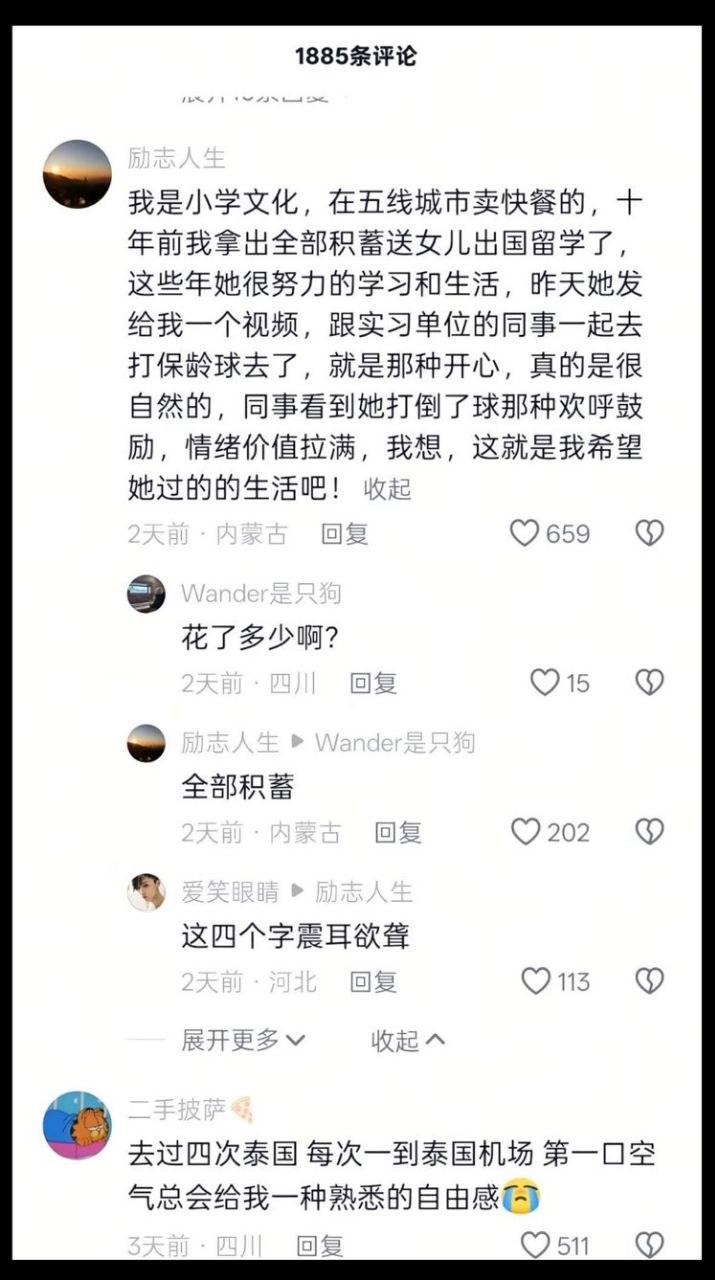Like the 全部积蓄 reply with 202 likes

525,832
